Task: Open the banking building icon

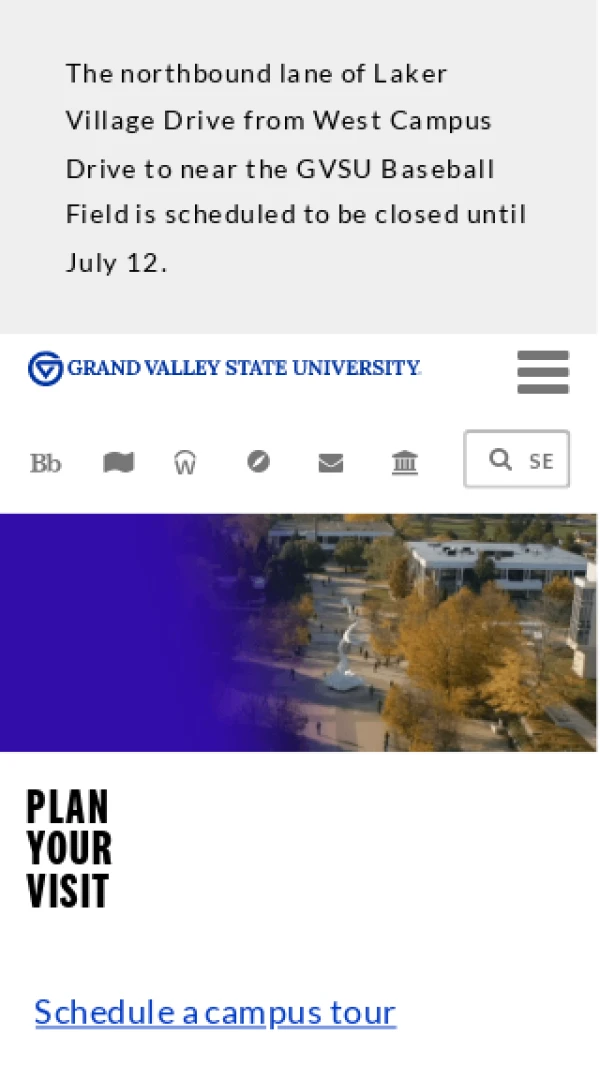Action: 405,462
